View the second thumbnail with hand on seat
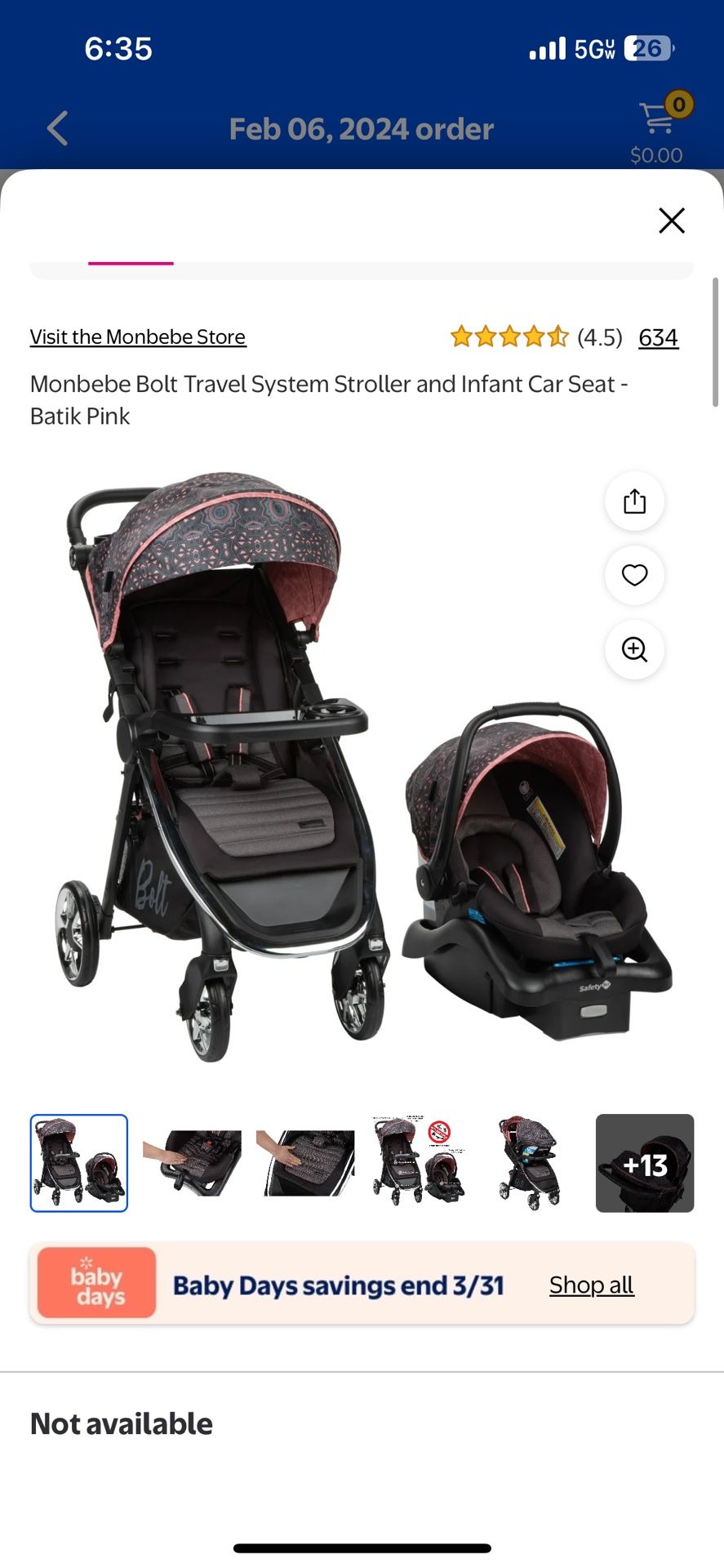724x1568 pixels. 193,1163
